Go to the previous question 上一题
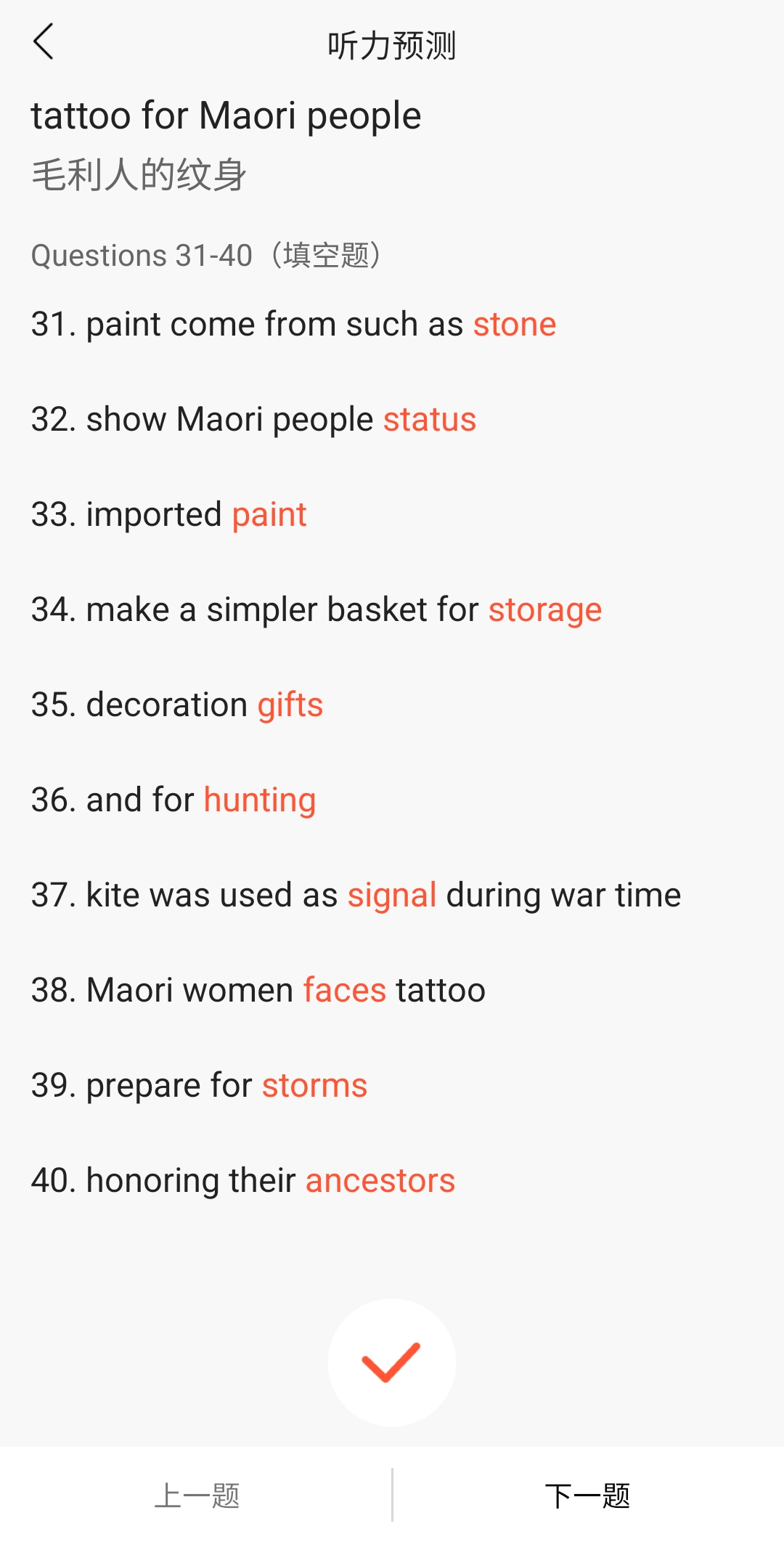This screenshot has width=784, height=1542. (x=197, y=1495)
